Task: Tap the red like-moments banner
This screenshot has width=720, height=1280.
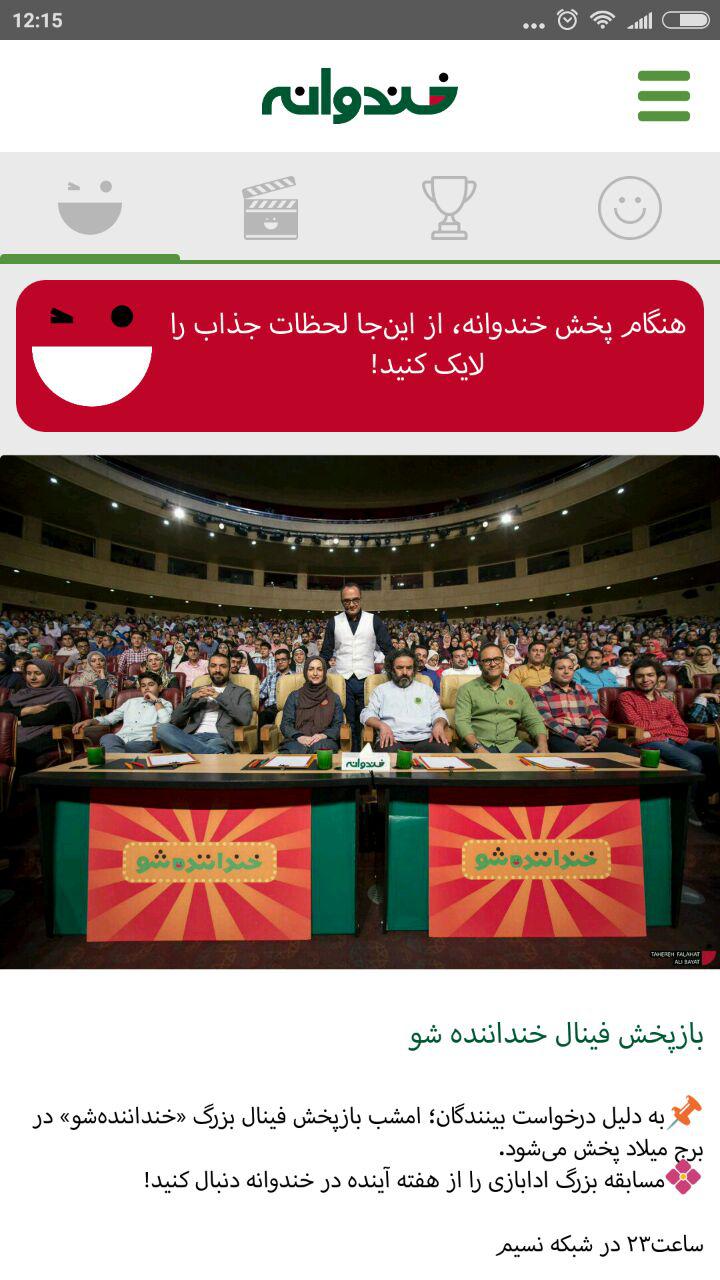Action: pos(360,356)
